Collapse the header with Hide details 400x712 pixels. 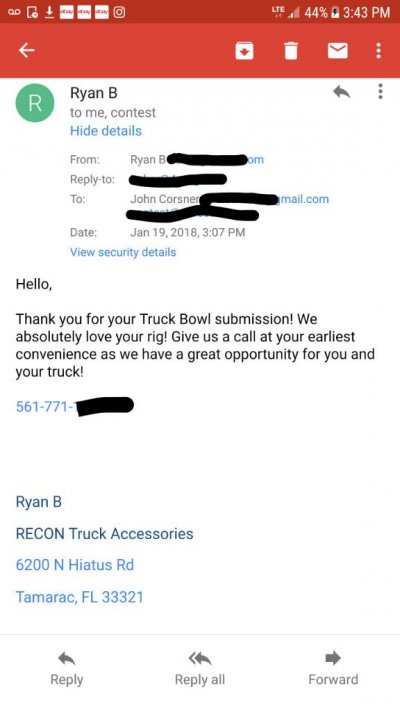tap(106, 131)
